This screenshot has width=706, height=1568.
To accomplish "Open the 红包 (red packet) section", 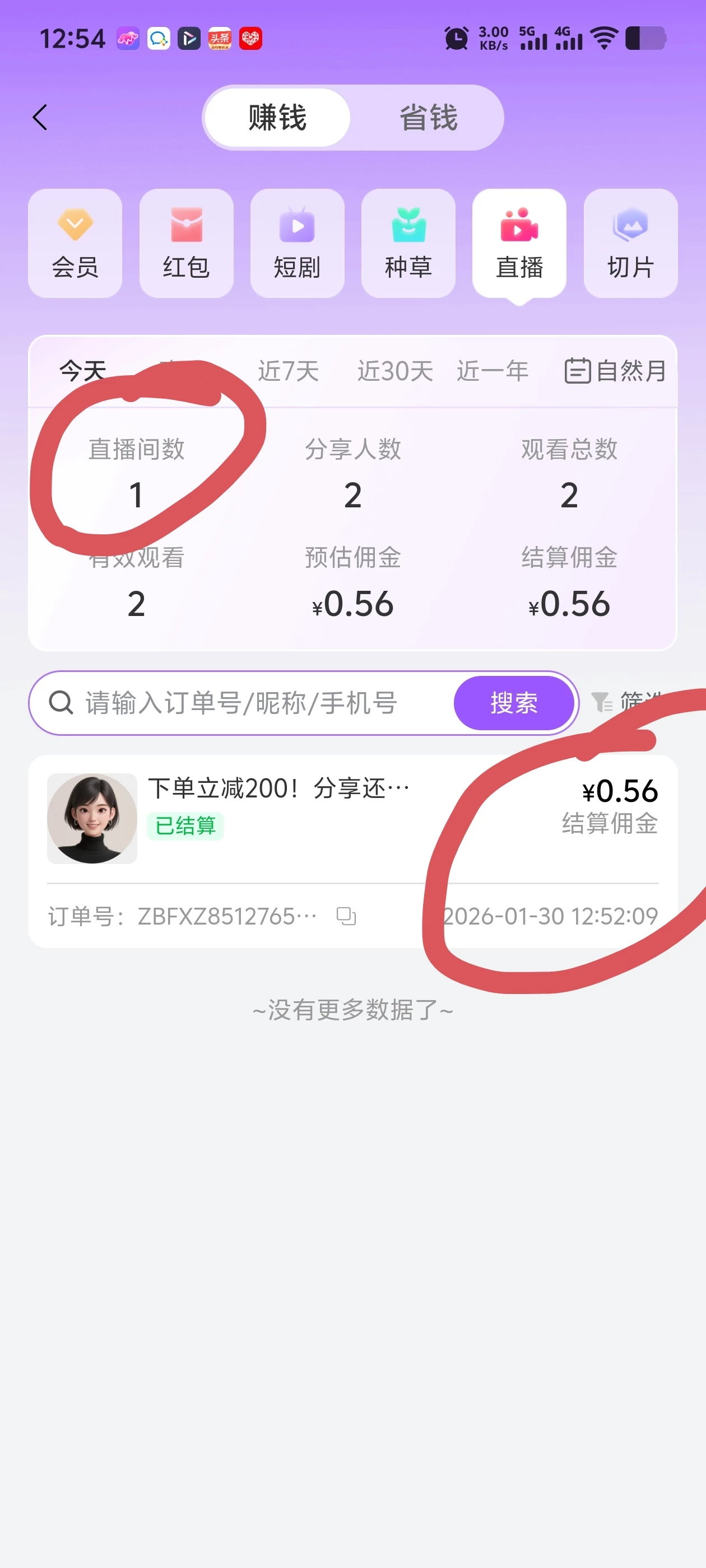I will pos(186,242).
